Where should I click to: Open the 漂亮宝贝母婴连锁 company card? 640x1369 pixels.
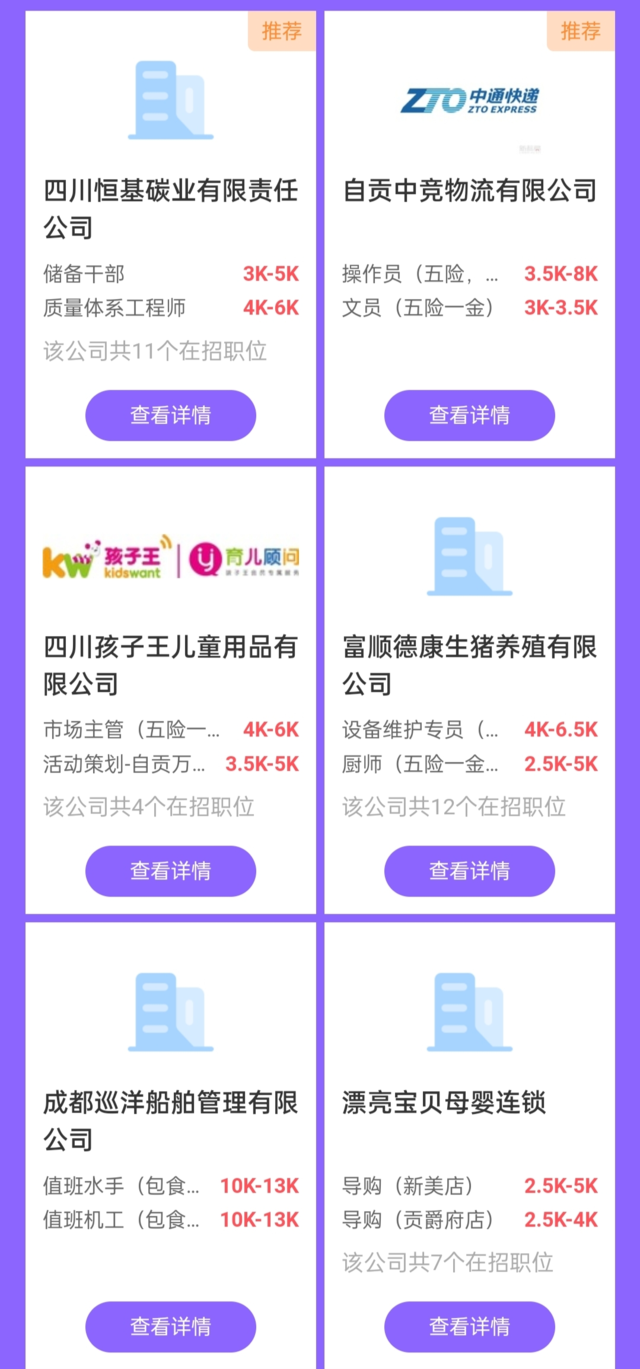[x=469, y=1103]
